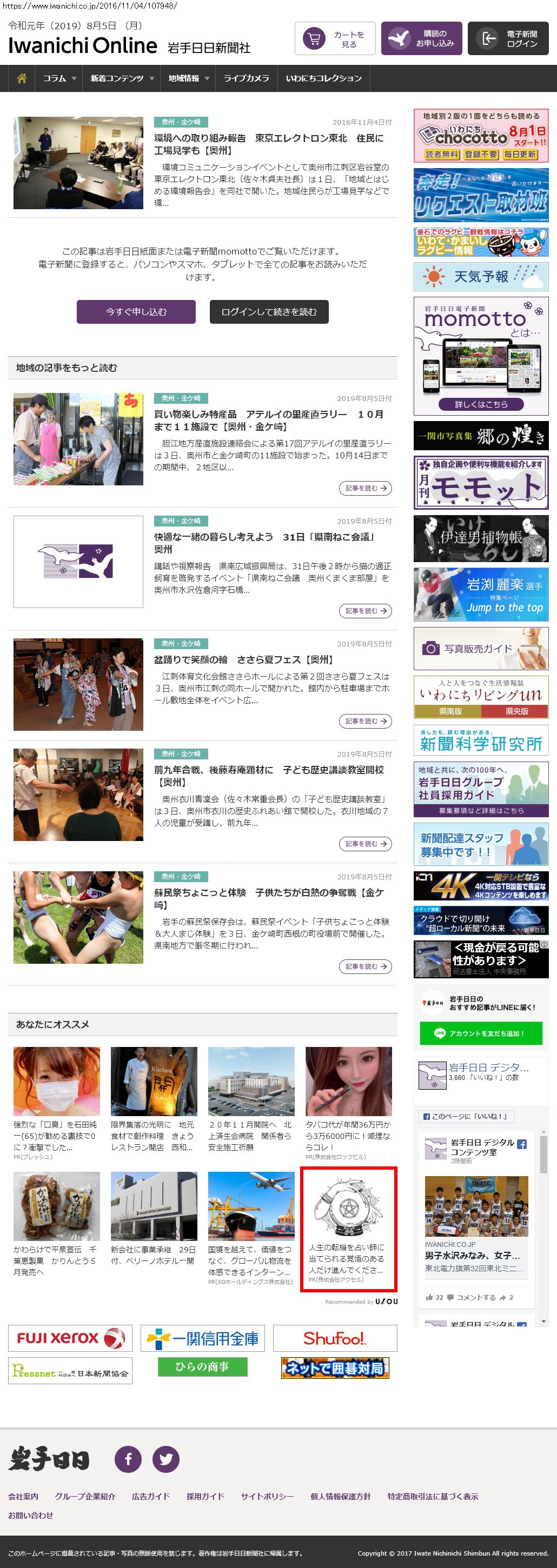Open the home icon in navigation bar

[x=22, y=78]
